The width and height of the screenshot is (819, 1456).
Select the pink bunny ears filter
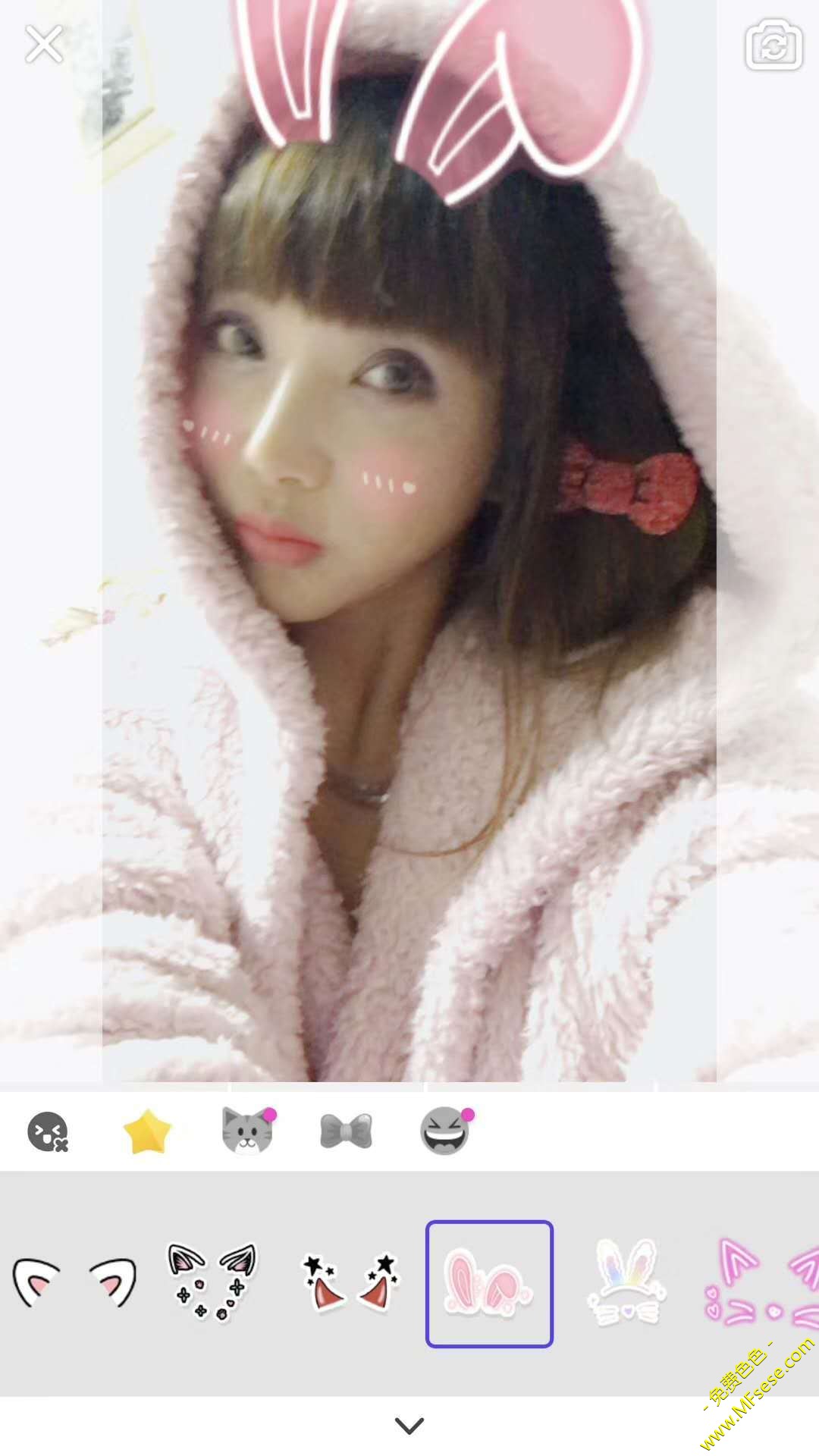pos(489,1284)
